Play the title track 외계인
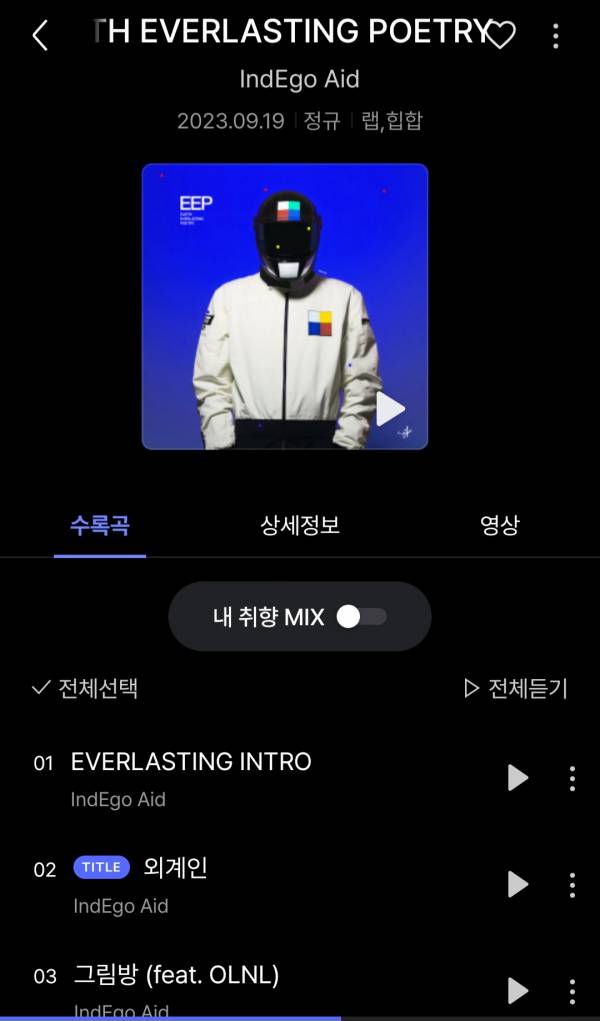The width and height of the screenshot is (600, 1021). (517, 884)
